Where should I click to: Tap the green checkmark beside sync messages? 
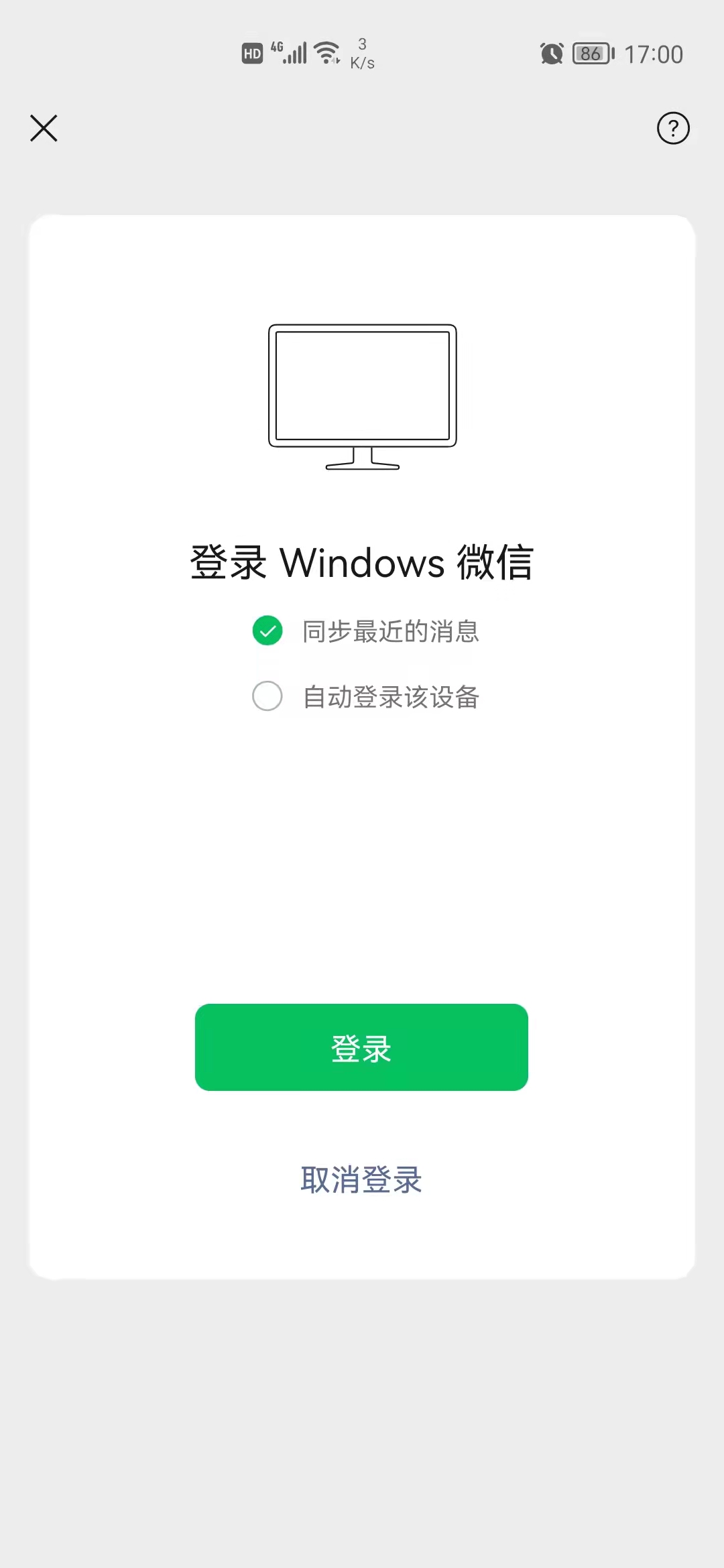[x=267, y=631]
